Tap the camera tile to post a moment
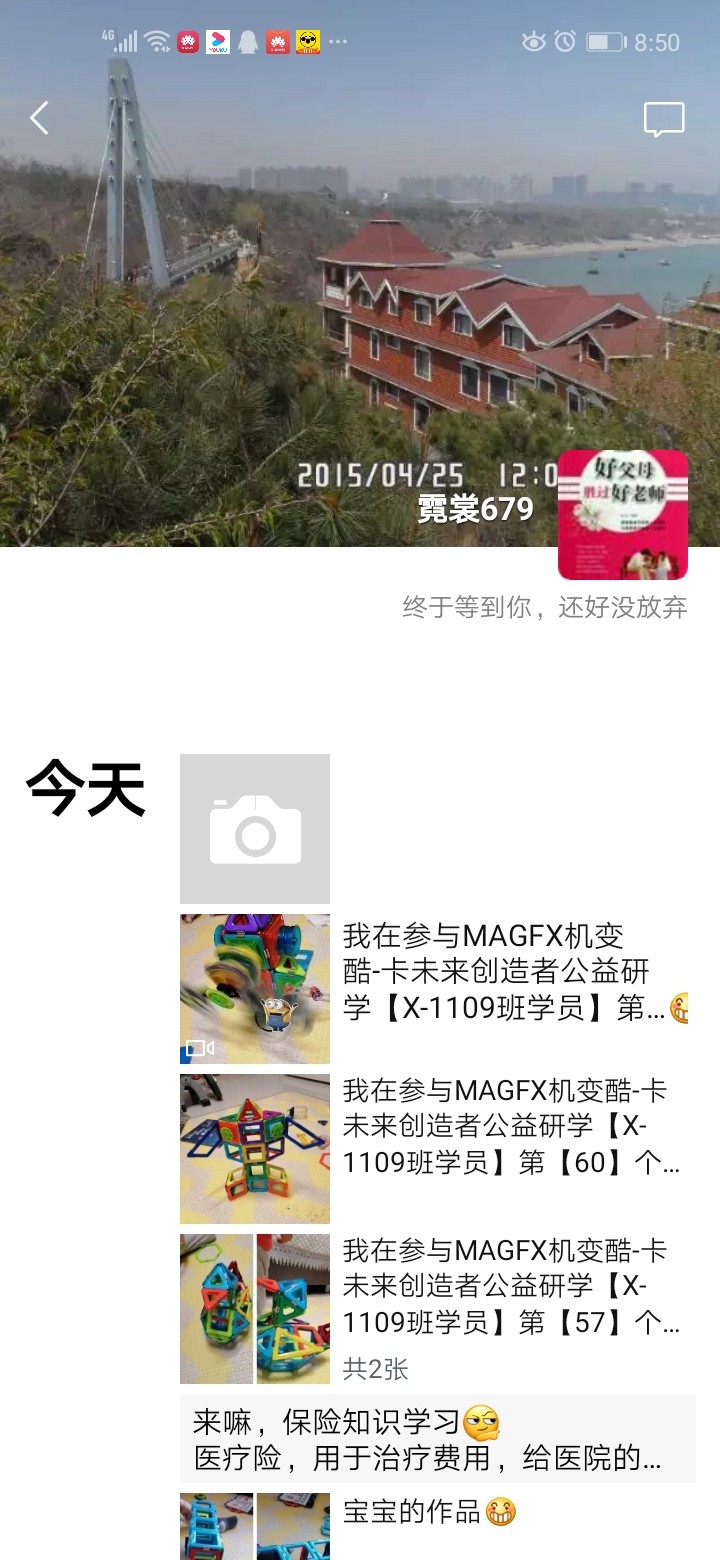720x1560 pixels. 255,828
